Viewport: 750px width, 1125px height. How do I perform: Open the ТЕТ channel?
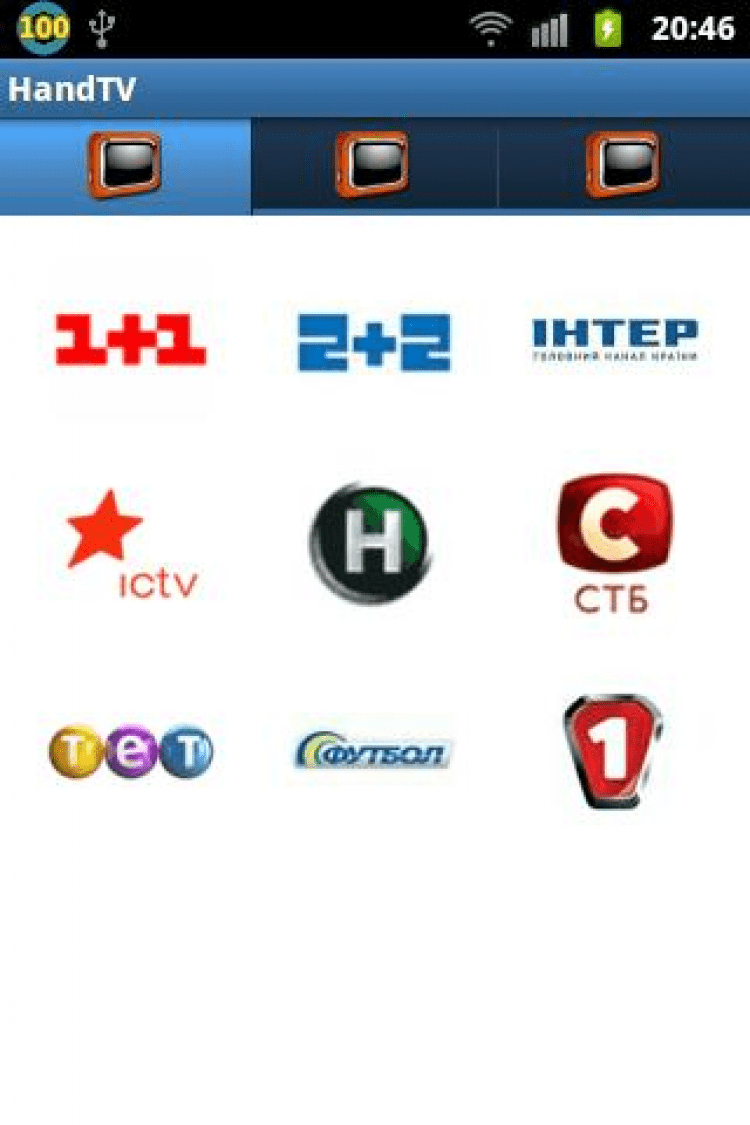tap(131, 752)
